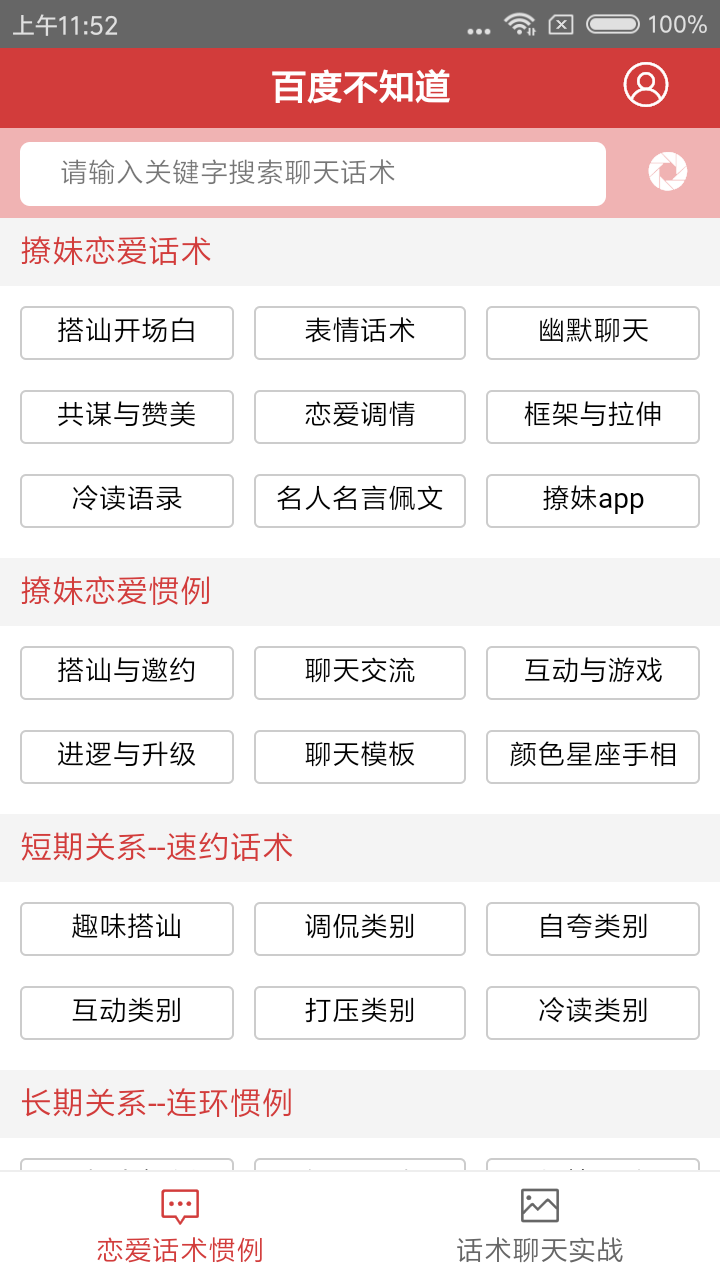Click the 恋爱调情 button
The height and width of the screenshot is (1280, 720).
point(359,417)
